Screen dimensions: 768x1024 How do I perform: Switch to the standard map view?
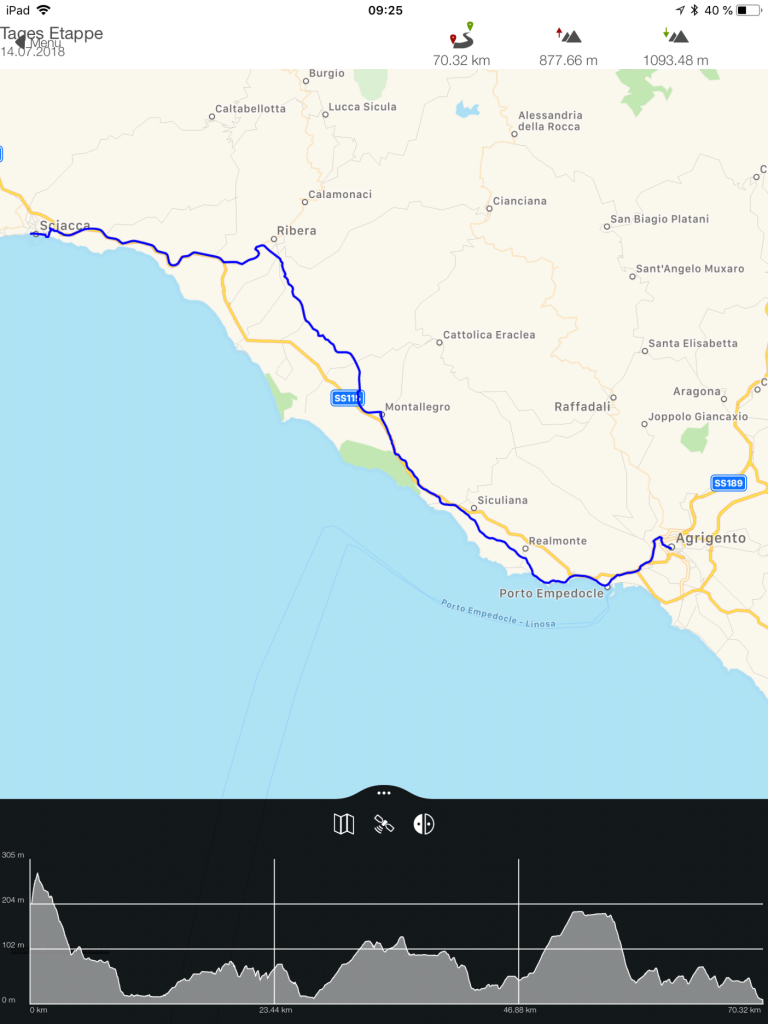(x=343, y=824)
